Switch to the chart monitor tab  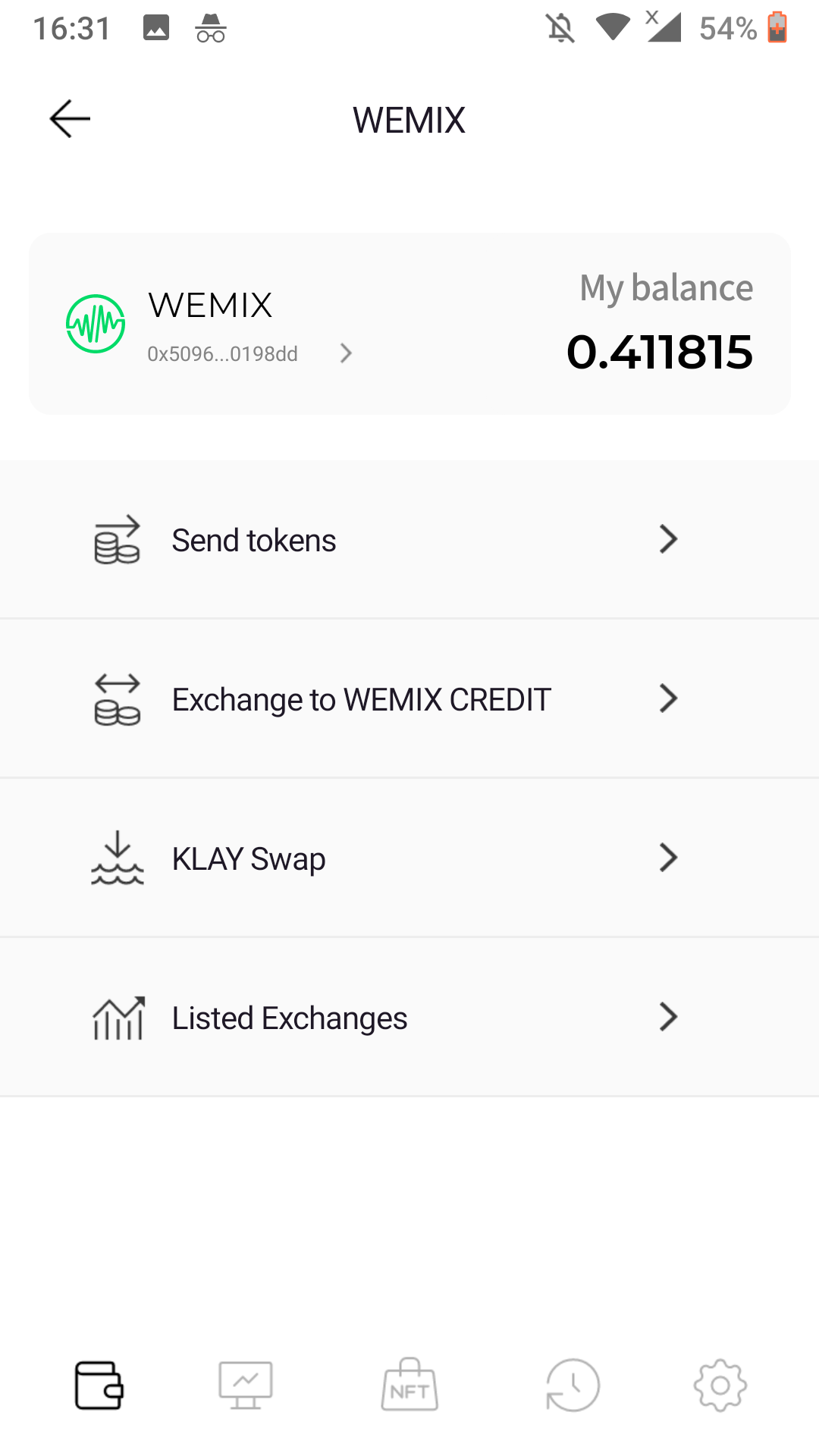246,1385
